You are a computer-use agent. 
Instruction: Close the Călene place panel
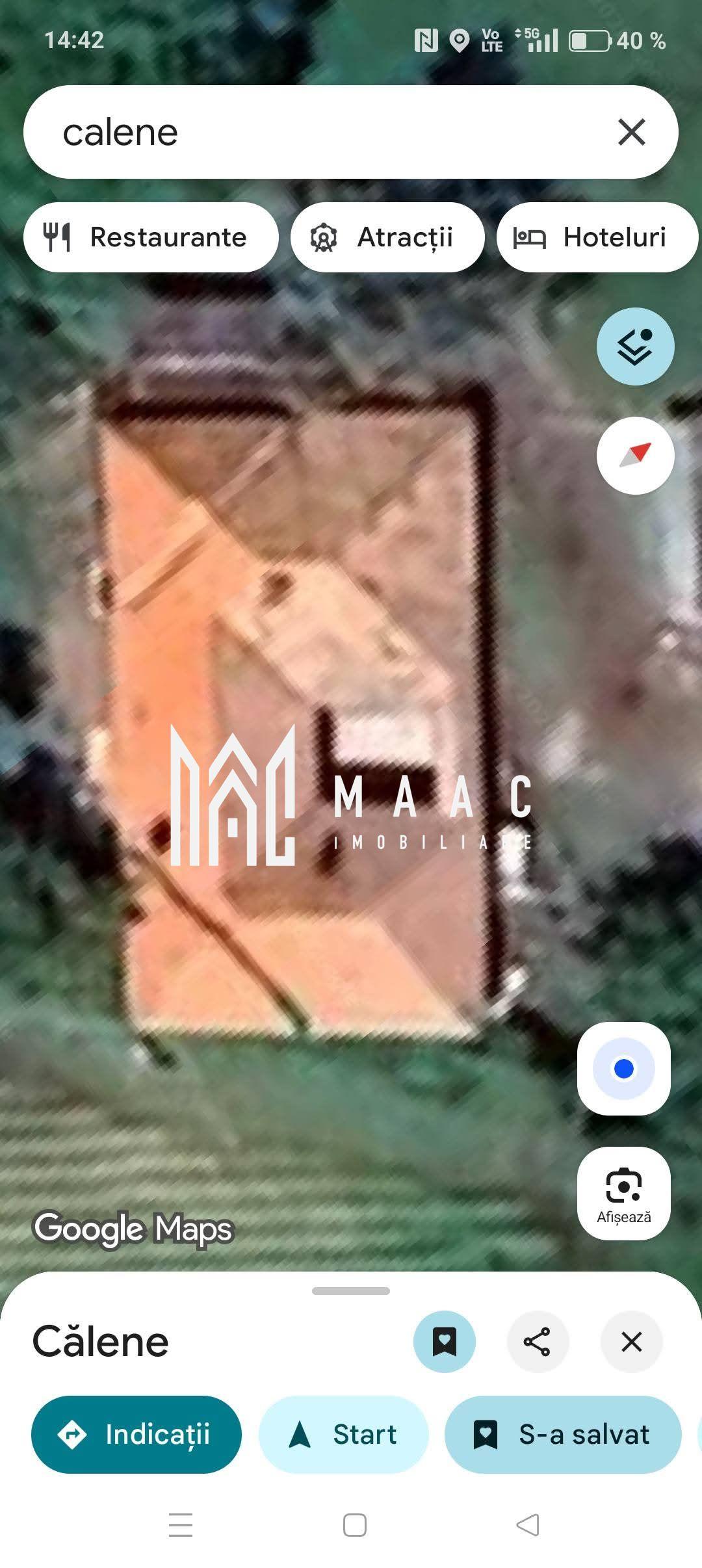631,1341
